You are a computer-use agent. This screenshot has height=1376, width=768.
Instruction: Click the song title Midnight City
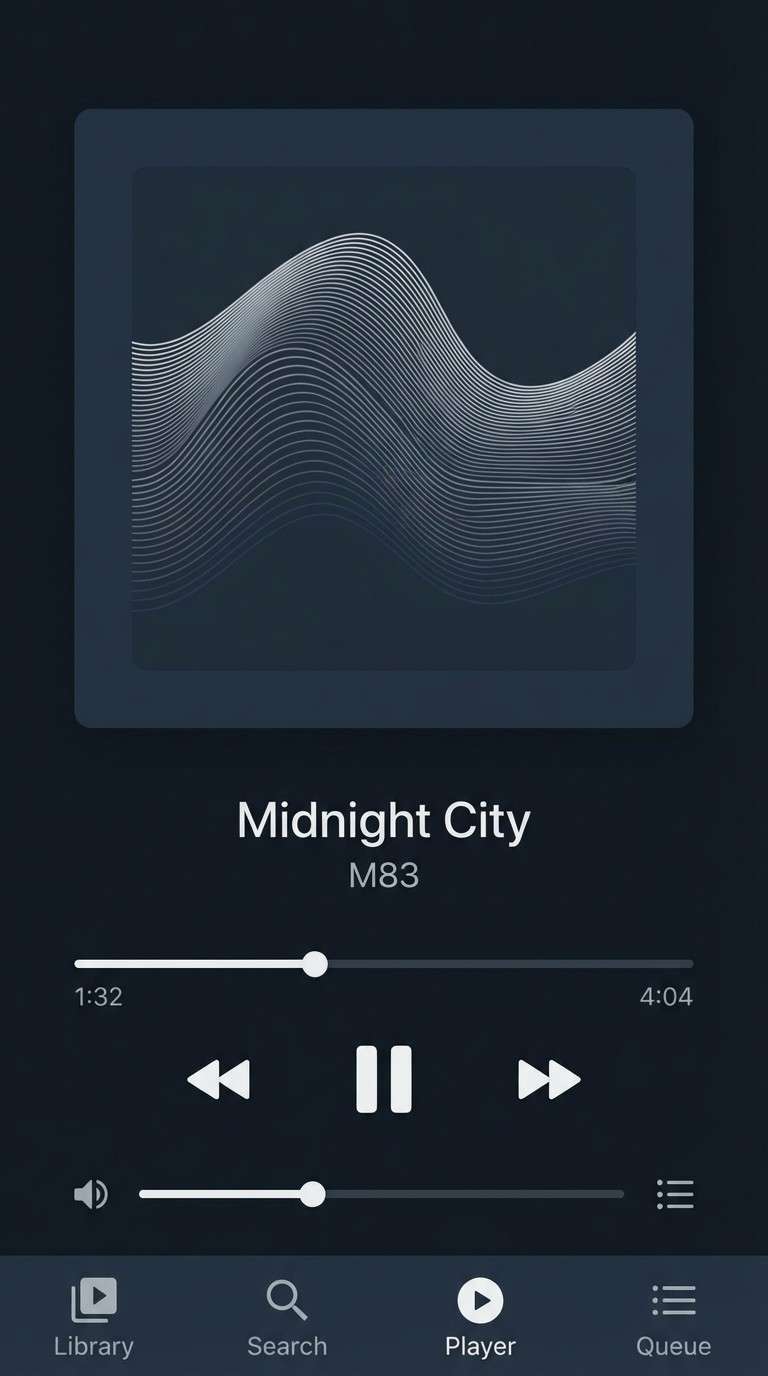(384, 820)
